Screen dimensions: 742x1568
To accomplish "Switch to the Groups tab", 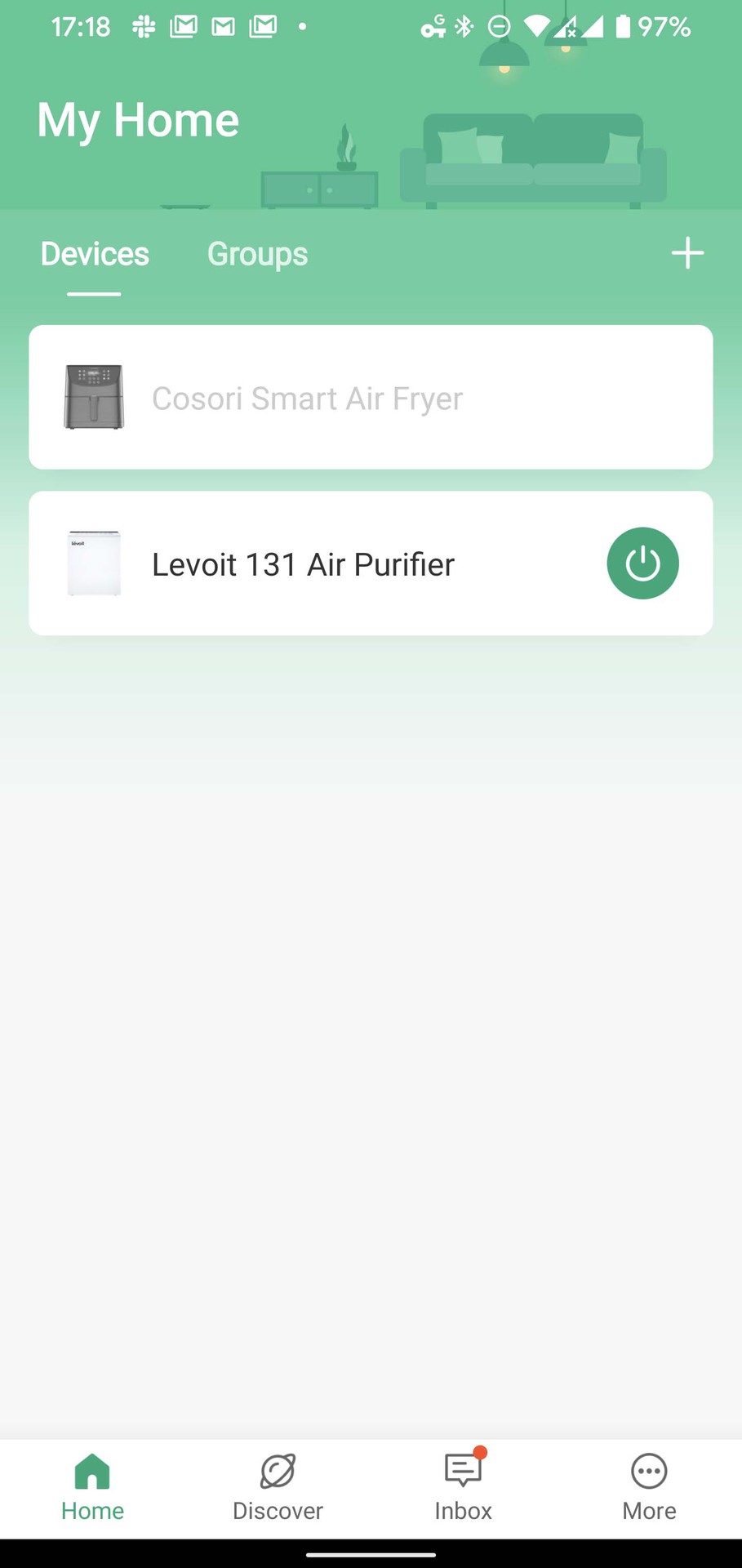I will point(257,254).
